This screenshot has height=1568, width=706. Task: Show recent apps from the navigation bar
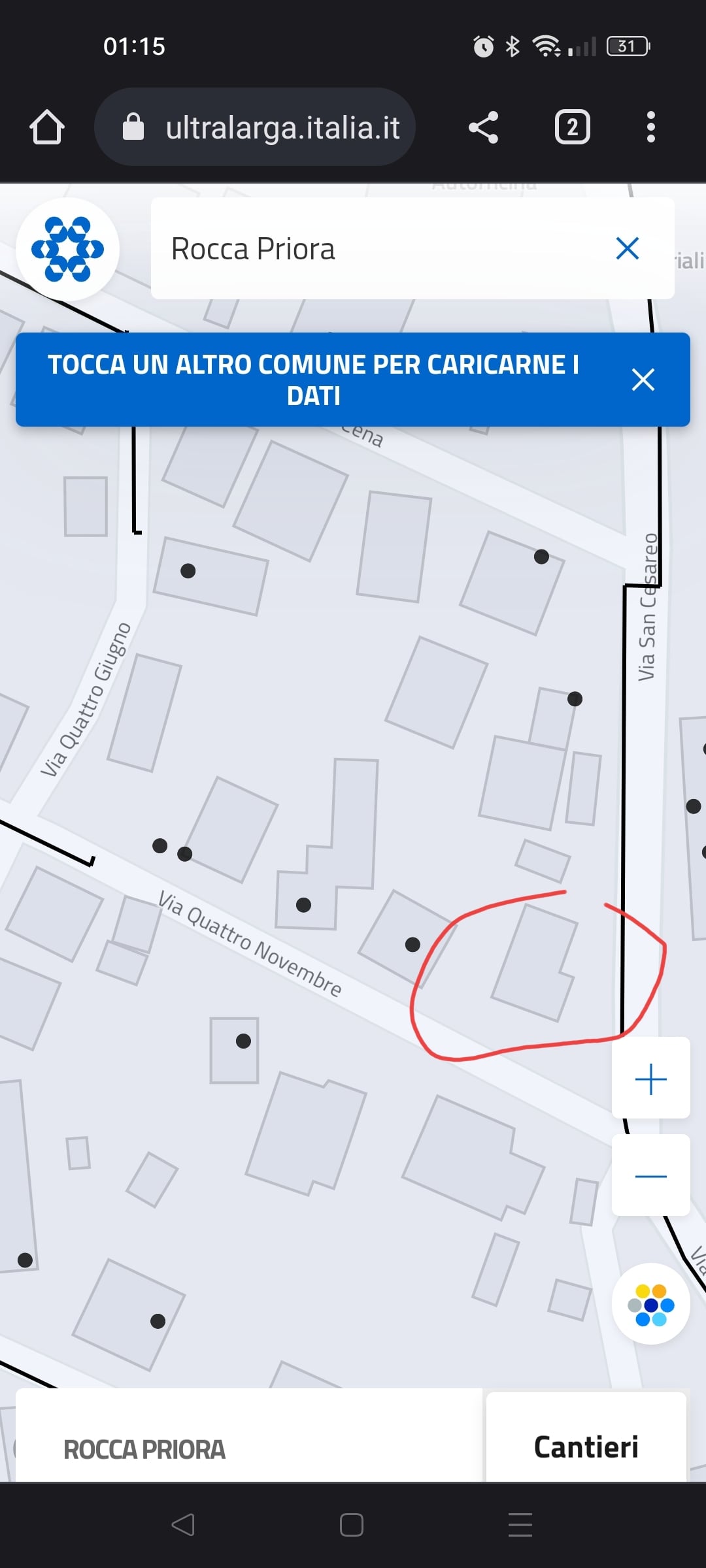coord(520,1525)
